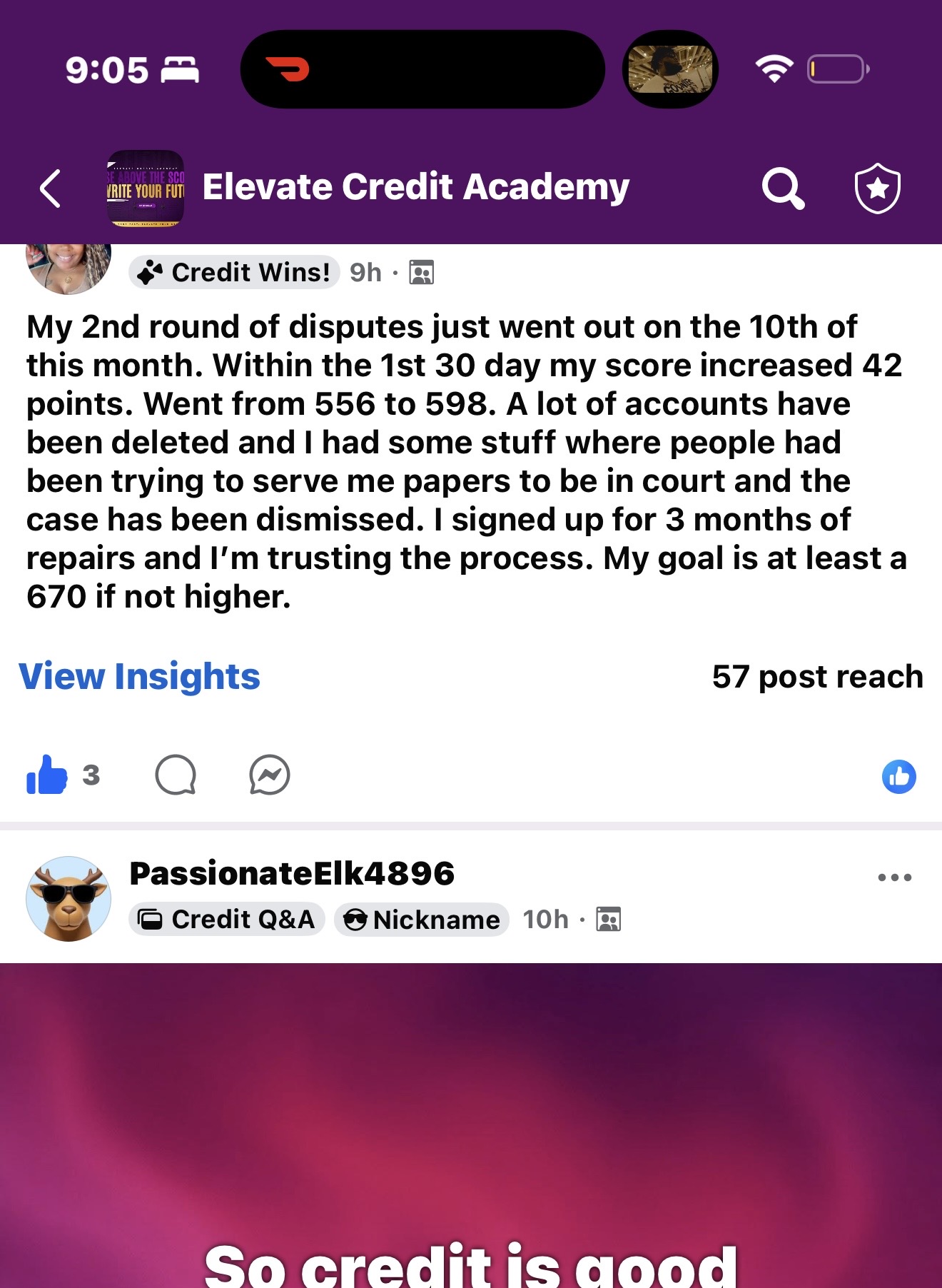Image resolution: width=942 pixels, height=1288 pixels.
Task: Go back from Elevate Credit Academy group
Action: [x=50, y=188]
